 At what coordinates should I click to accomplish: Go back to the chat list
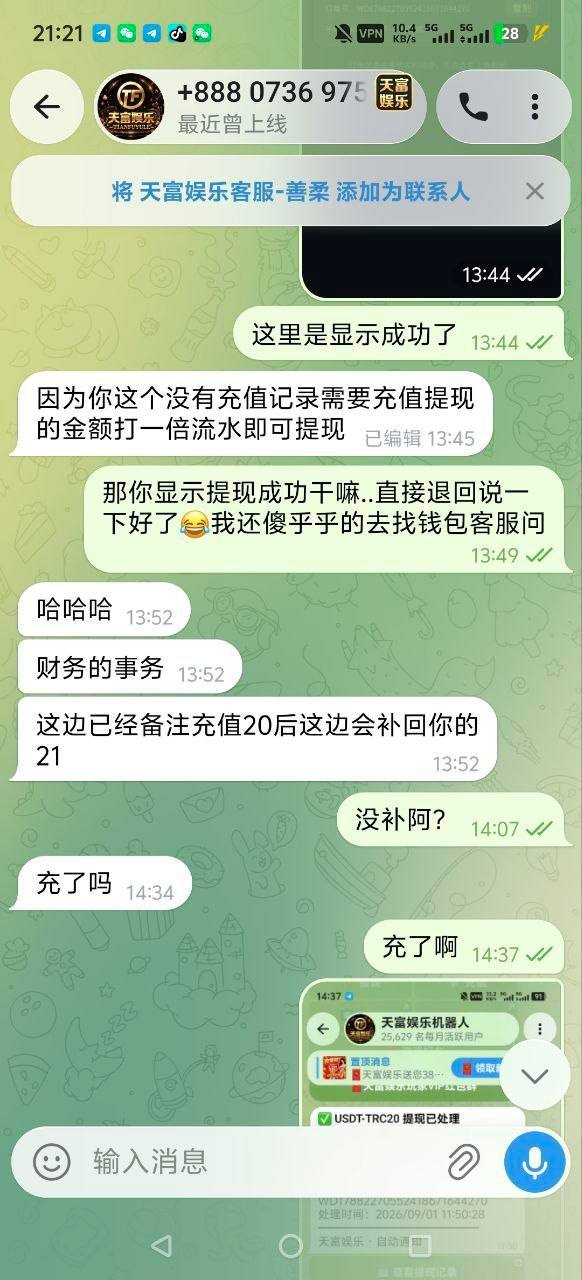pos(46,107)
